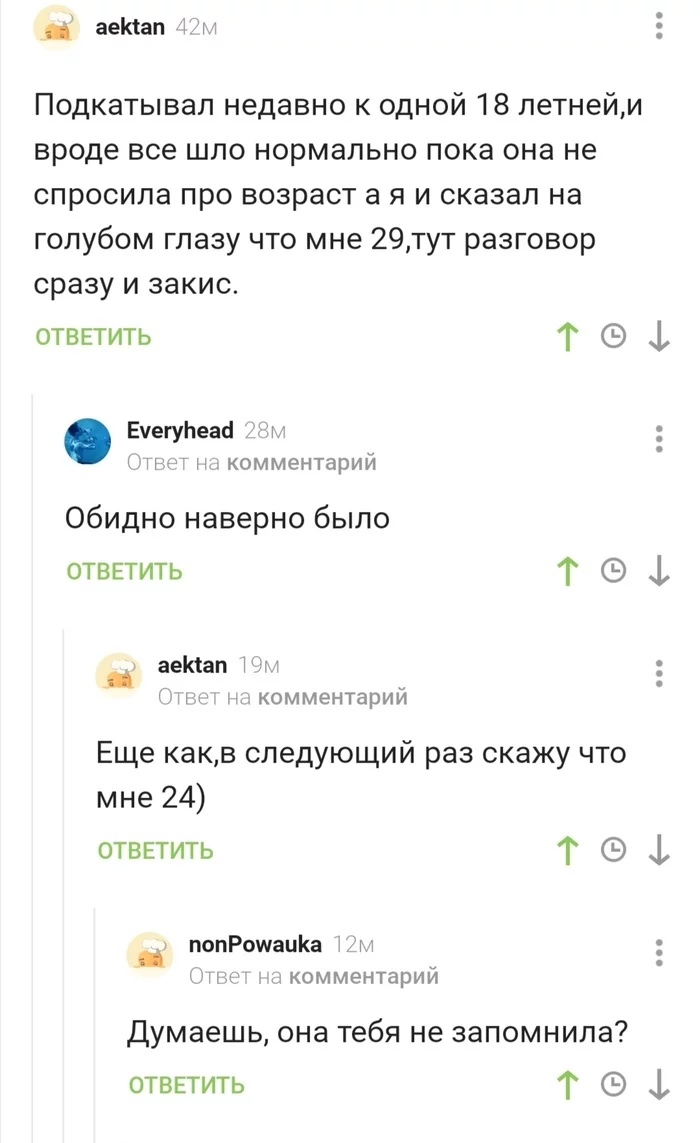Reply to nonPowauka's comment
The width and height of the screenshot is (700, 1143).
(187, 1085)
